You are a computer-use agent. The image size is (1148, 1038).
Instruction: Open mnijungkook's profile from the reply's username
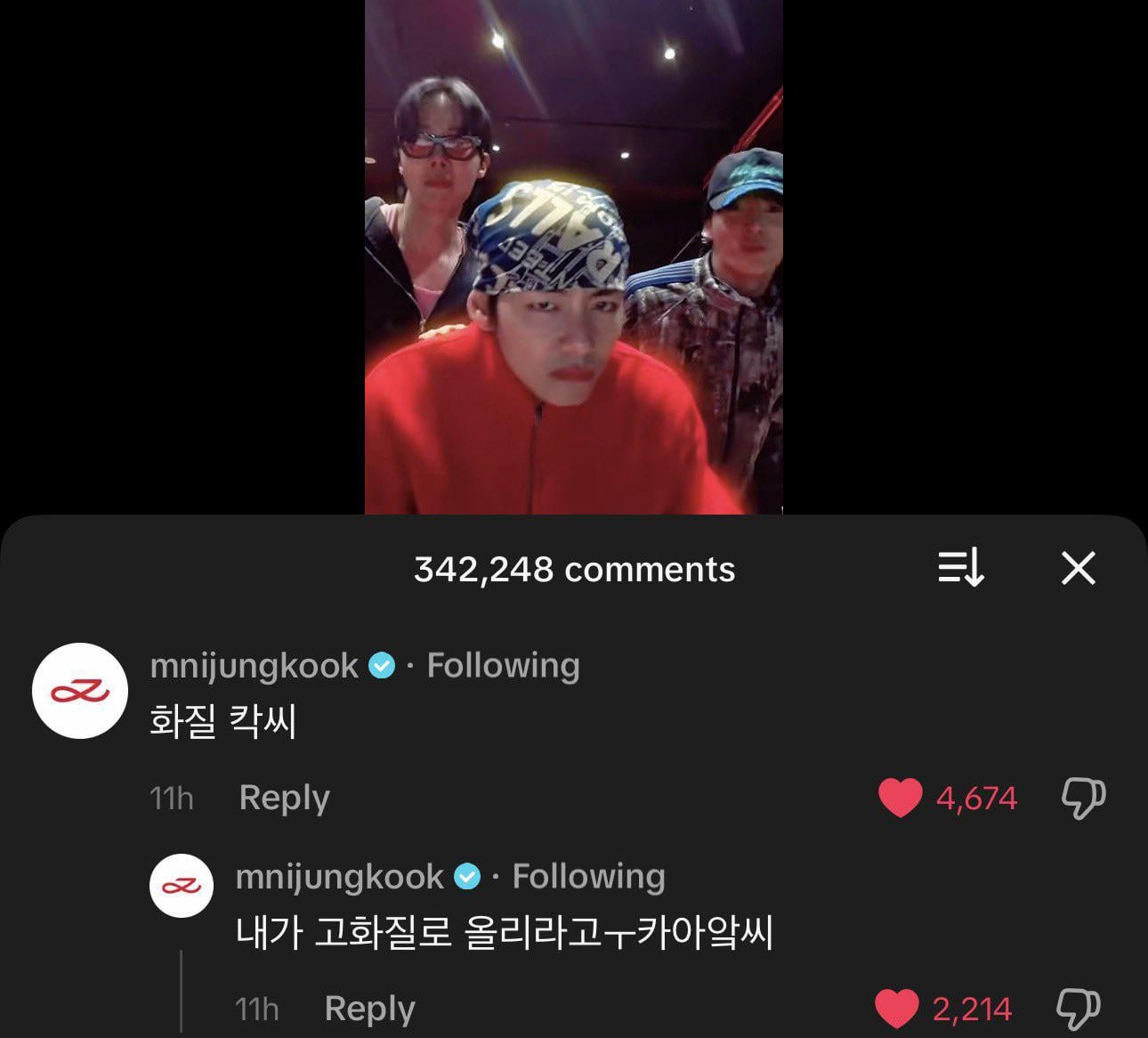tap(339, 877)
